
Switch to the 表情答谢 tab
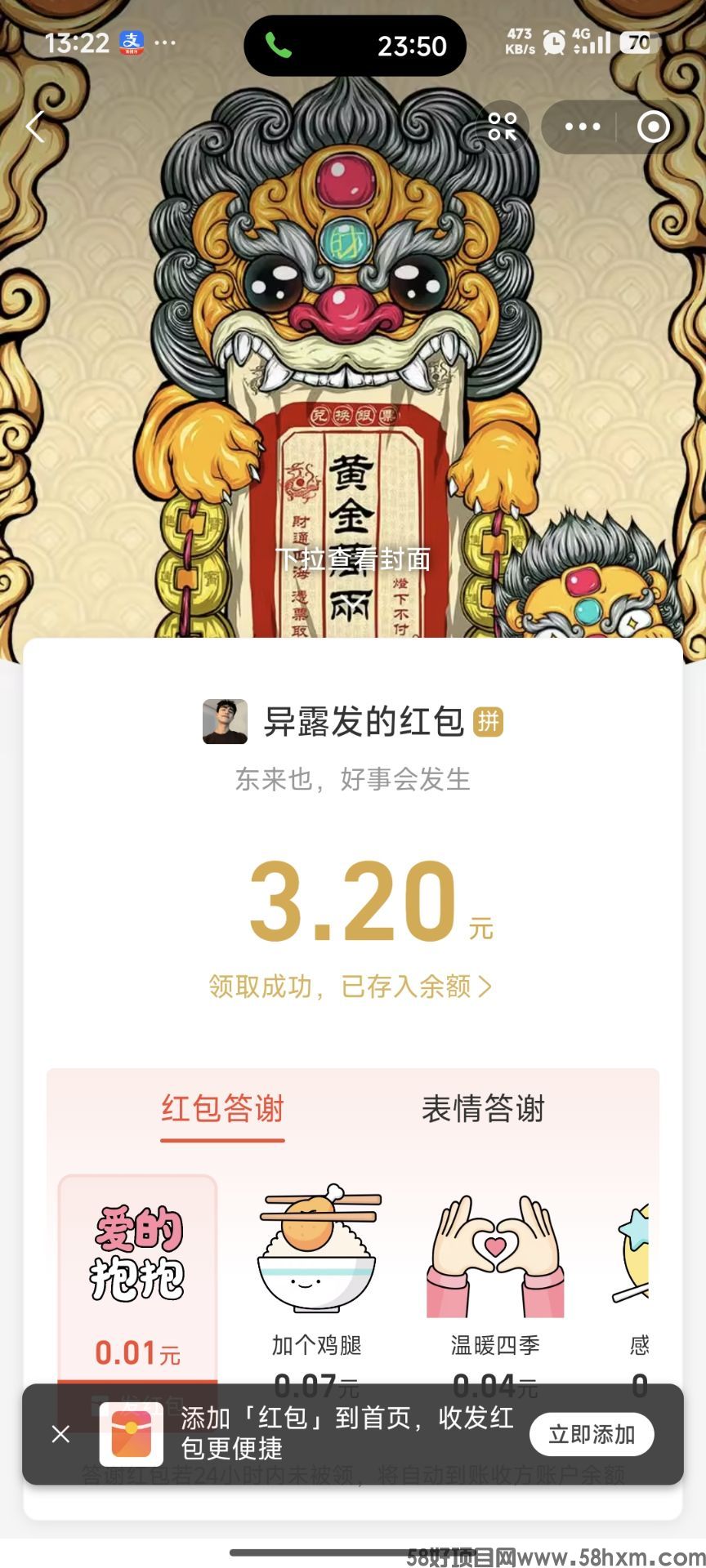pos(482,1109)
